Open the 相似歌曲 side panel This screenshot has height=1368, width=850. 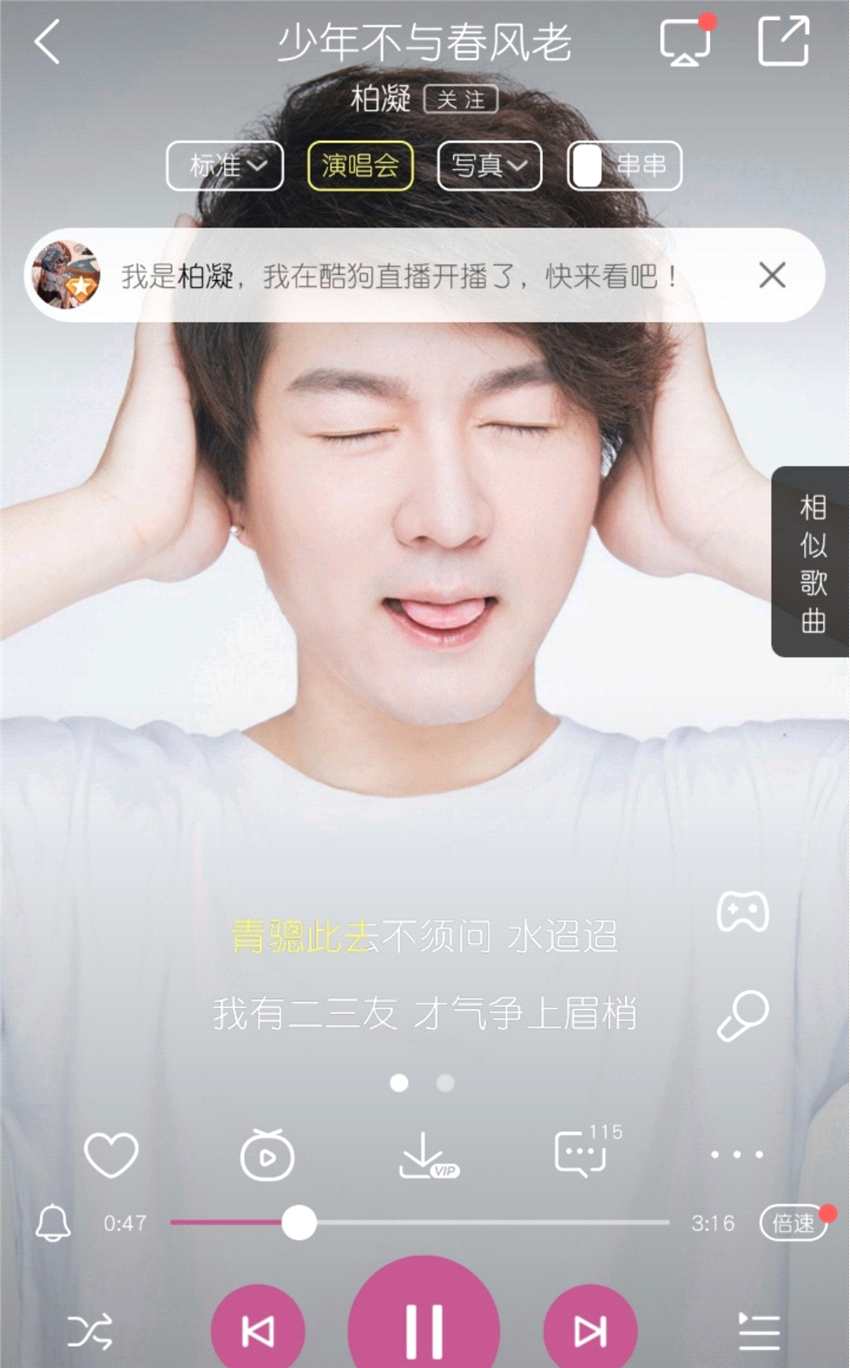(812, 562)
